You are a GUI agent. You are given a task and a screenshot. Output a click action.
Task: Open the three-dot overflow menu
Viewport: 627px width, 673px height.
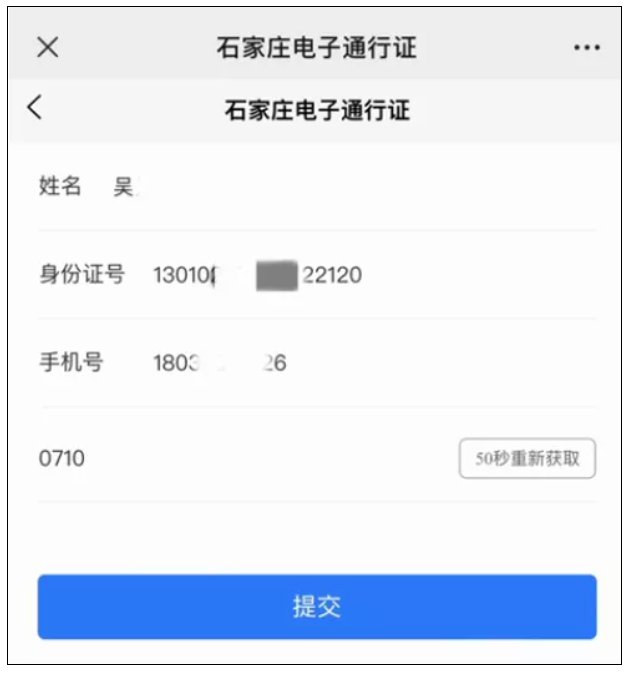586,48
